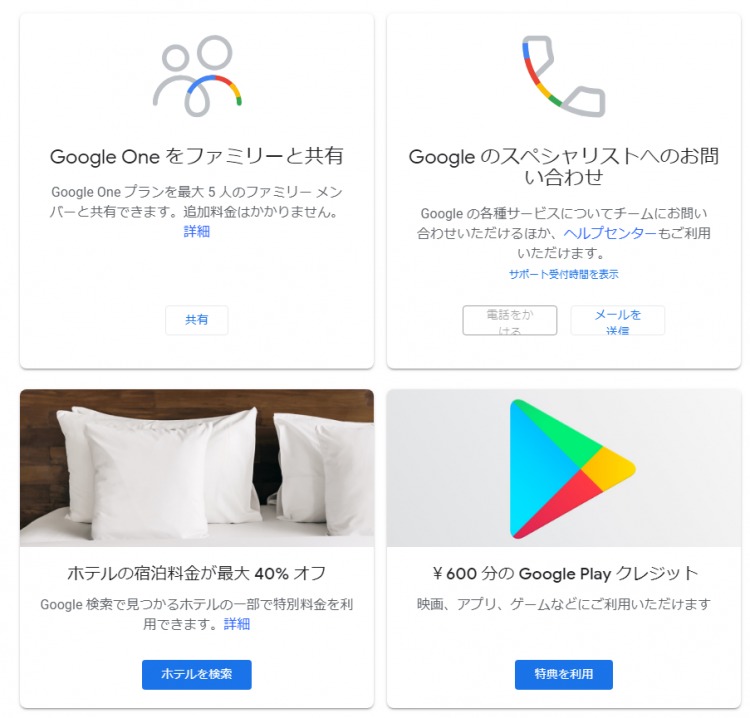Tap 特典を利用 for Google Play credit
The width and height of the screenshot is (750, 718).
(x=563, y=674)
